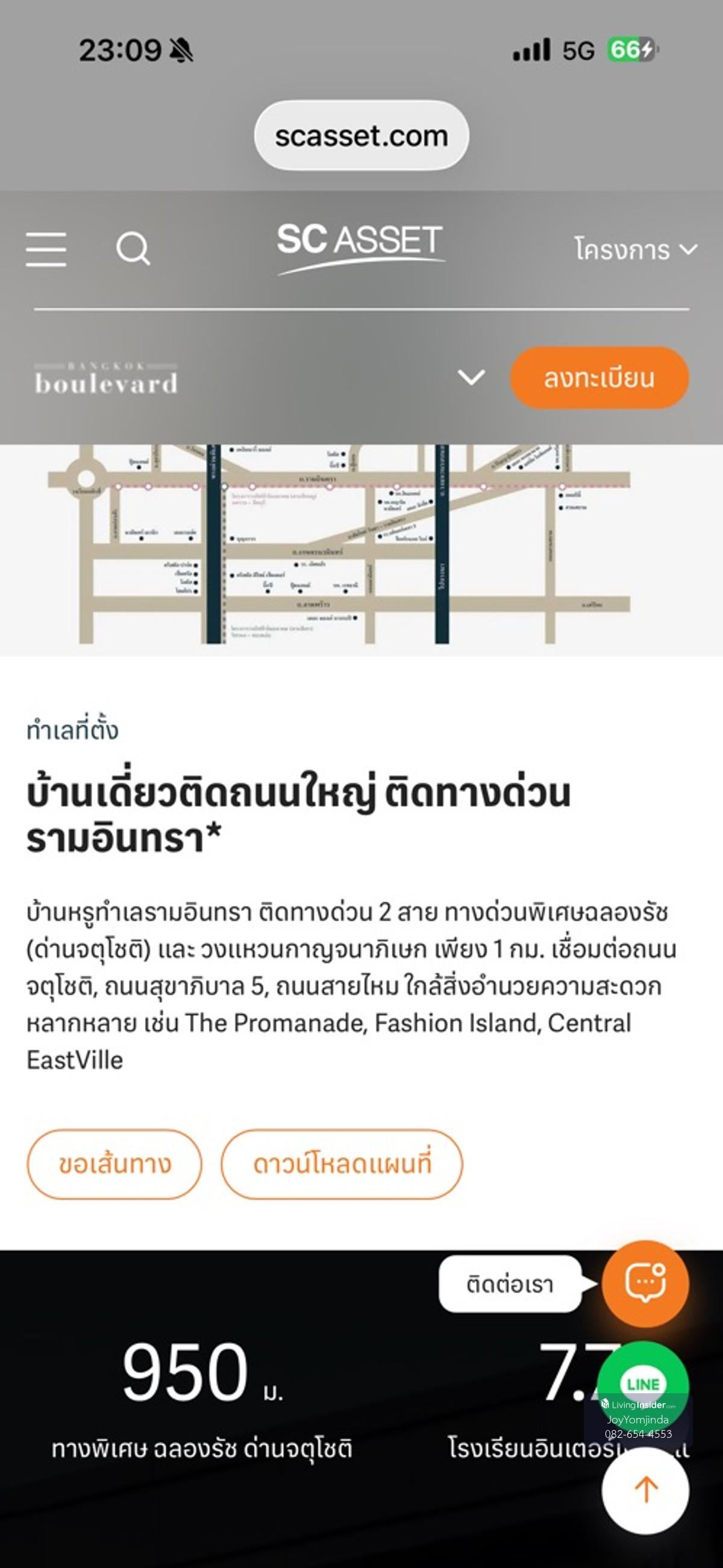Image resolution: width=723 pixels, height=1568 pixels.
Task: Tap the ลงทะเบียน register button
Action: [599, 377]
